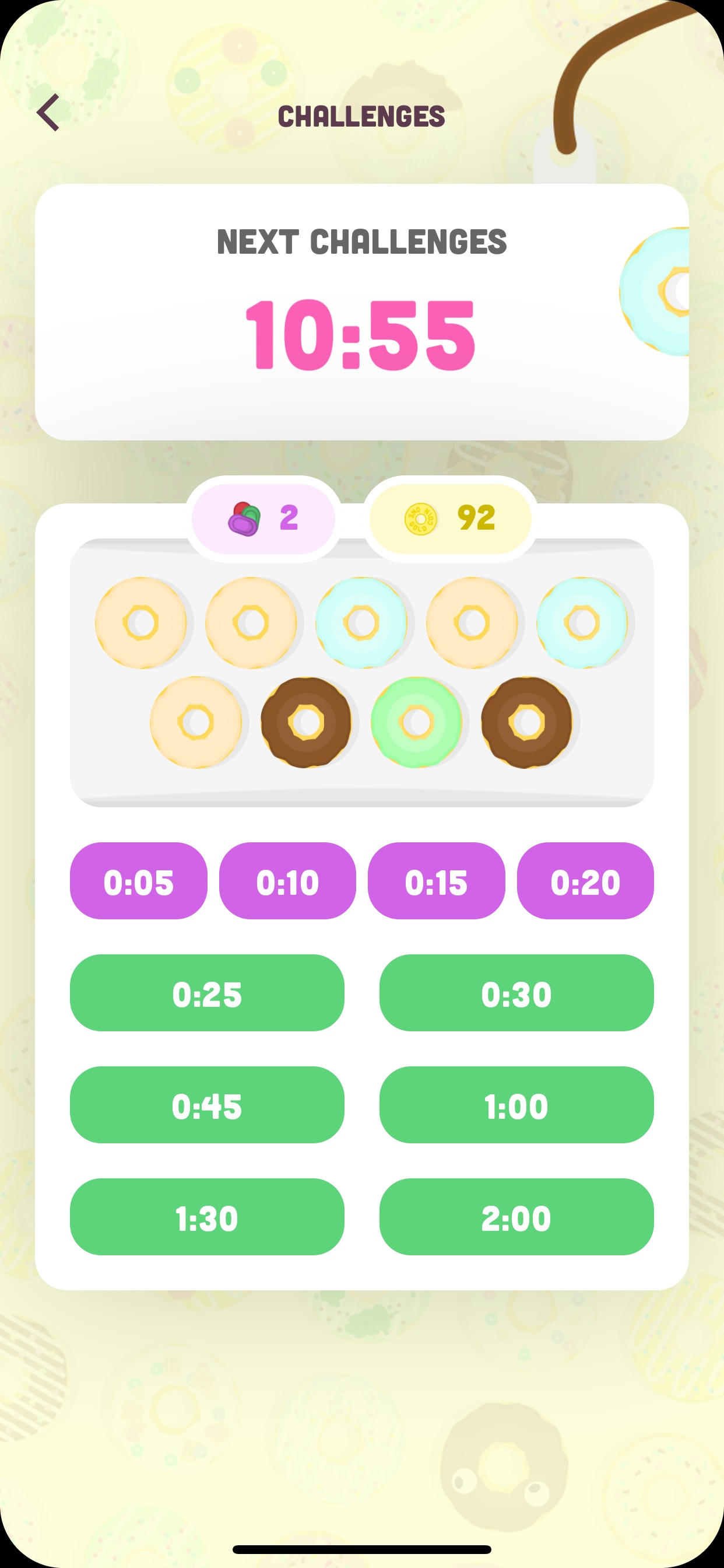The image size is (724, 1568).
Task: Open the 0:45 challenge
Action: tap(207, 1105)
